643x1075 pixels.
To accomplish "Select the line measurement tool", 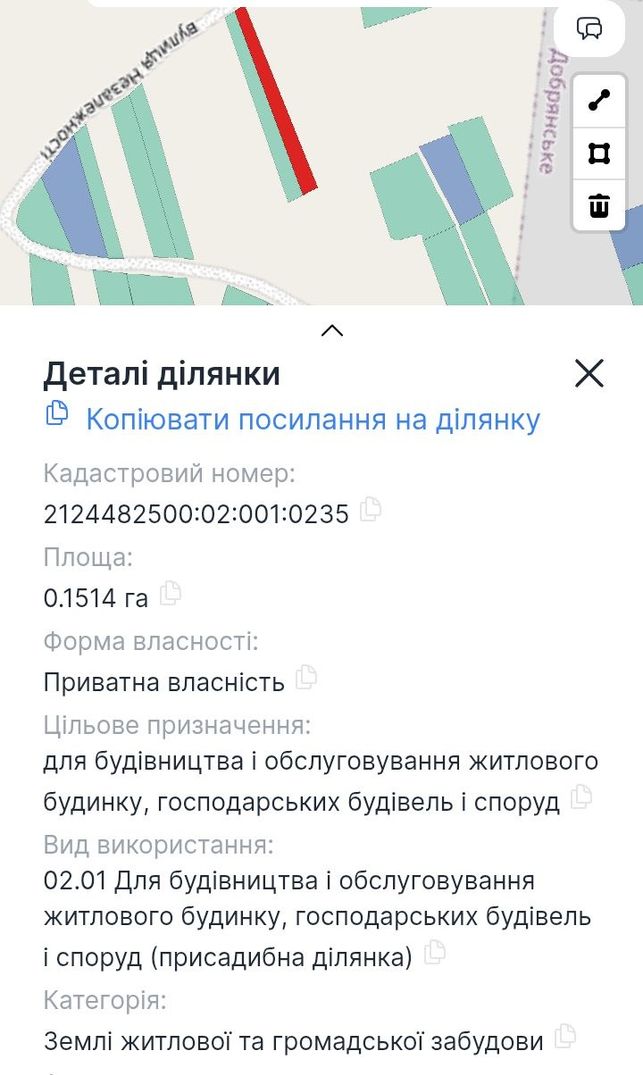I will (x=598, y=101).
